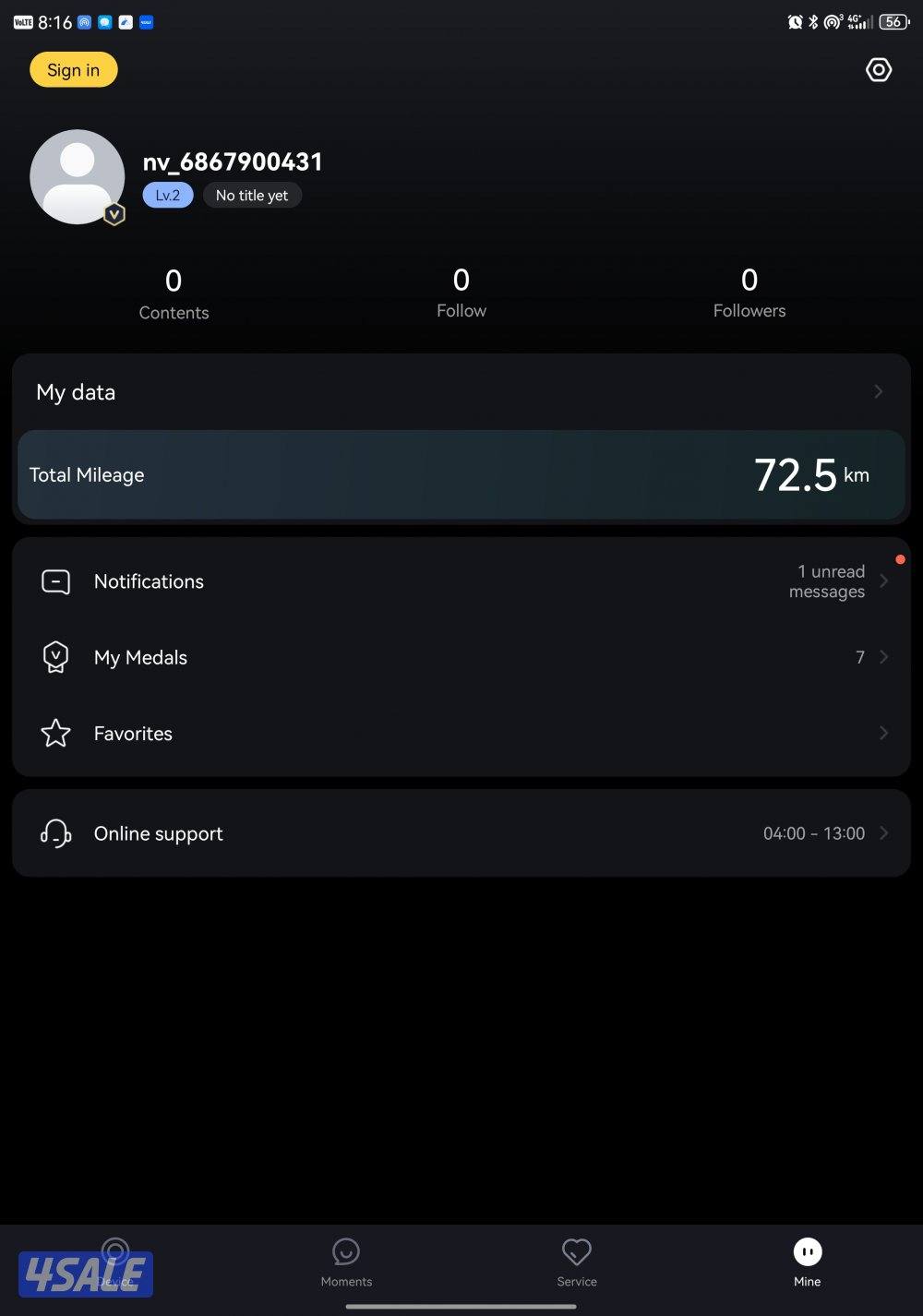The height and width of the screenshot is (1316, 923).
Task: View My Medals
Action: [461, 657]
